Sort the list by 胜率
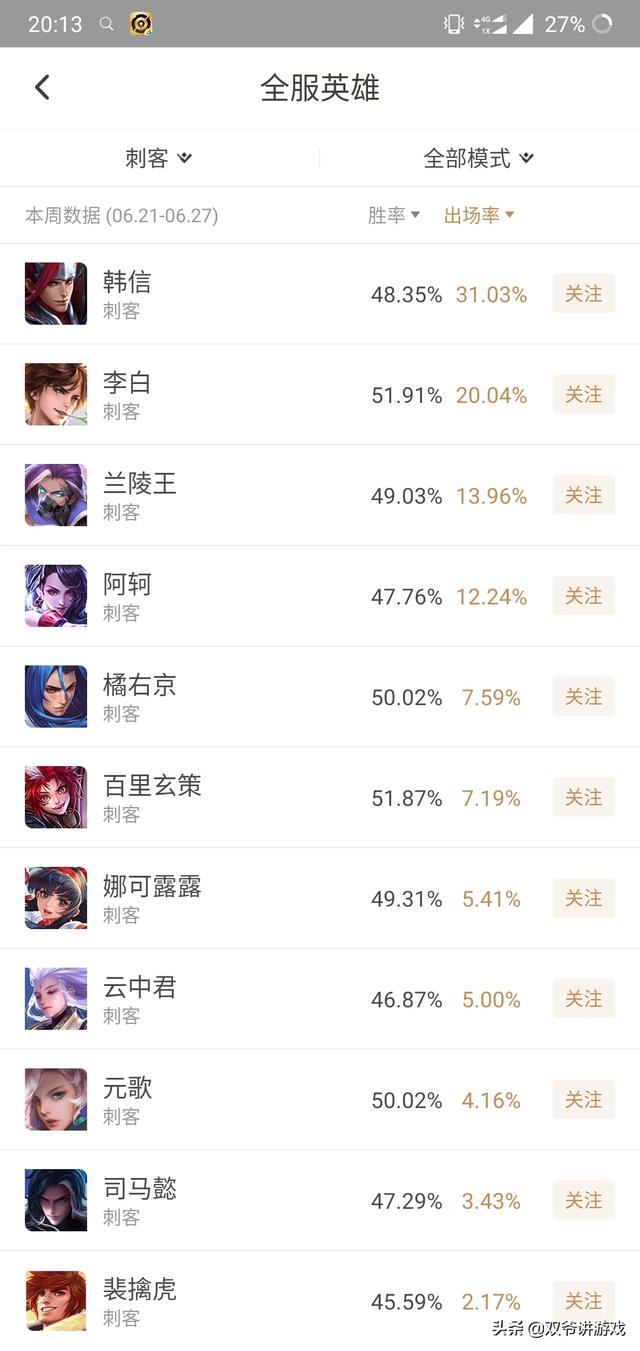Image resolution: width=640 pixels, height=1351 pixels. (x=394, y=215)
